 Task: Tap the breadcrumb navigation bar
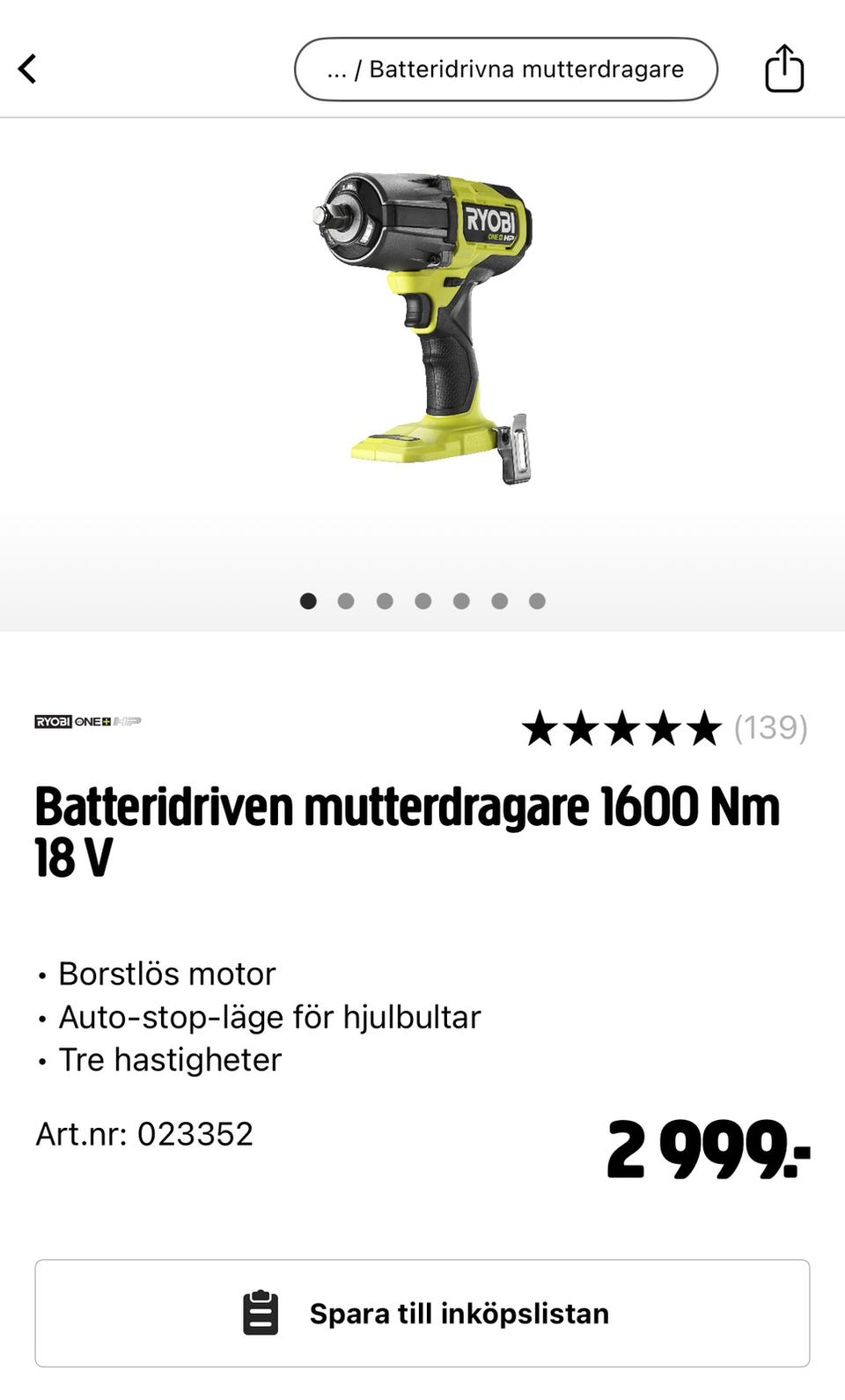pyautogui.click(x=507, y=70)
